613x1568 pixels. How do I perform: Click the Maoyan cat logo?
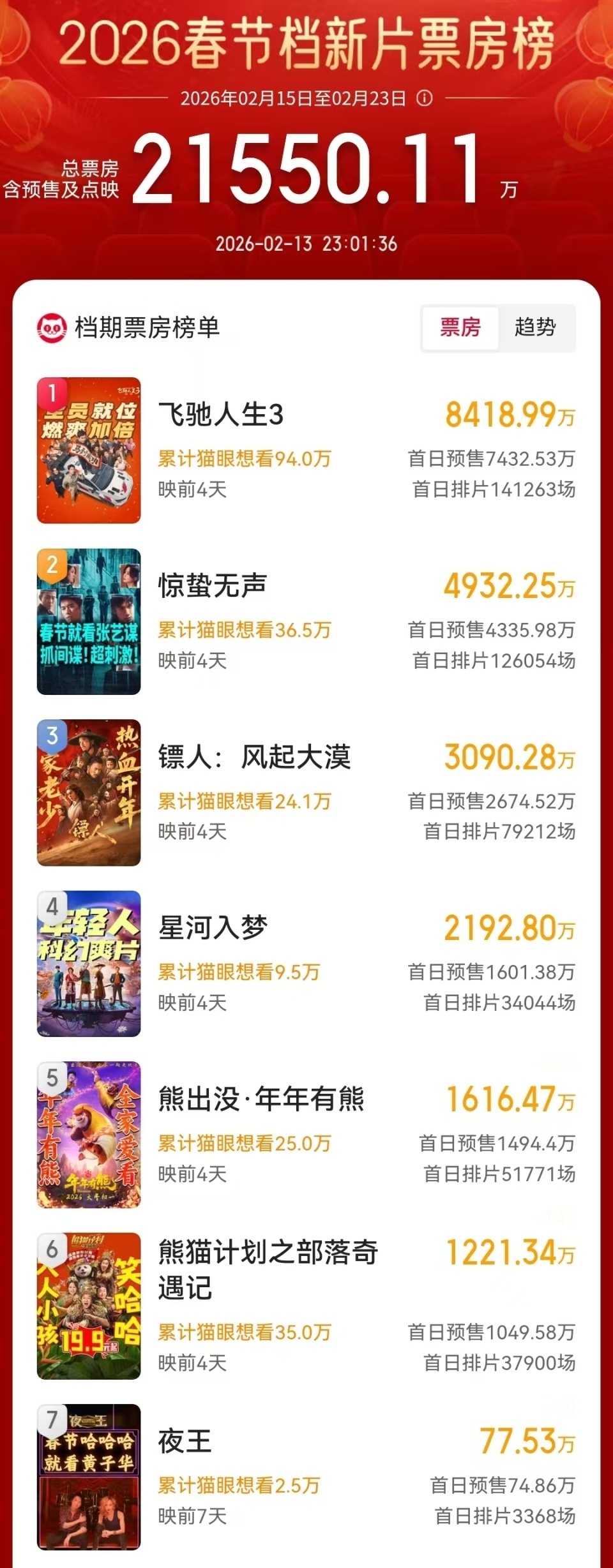pos(53,327)
